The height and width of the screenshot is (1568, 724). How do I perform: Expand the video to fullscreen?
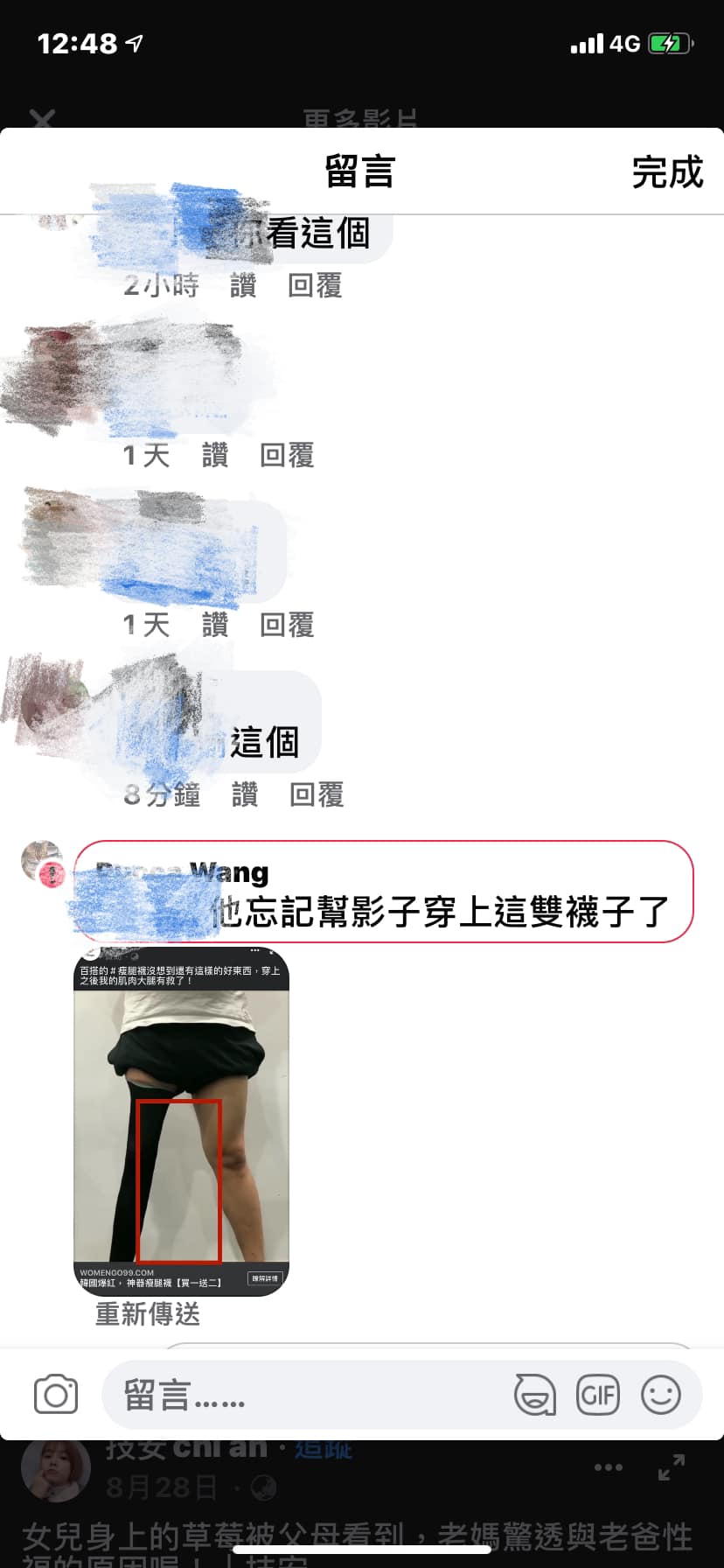[x=672, y=1467]
